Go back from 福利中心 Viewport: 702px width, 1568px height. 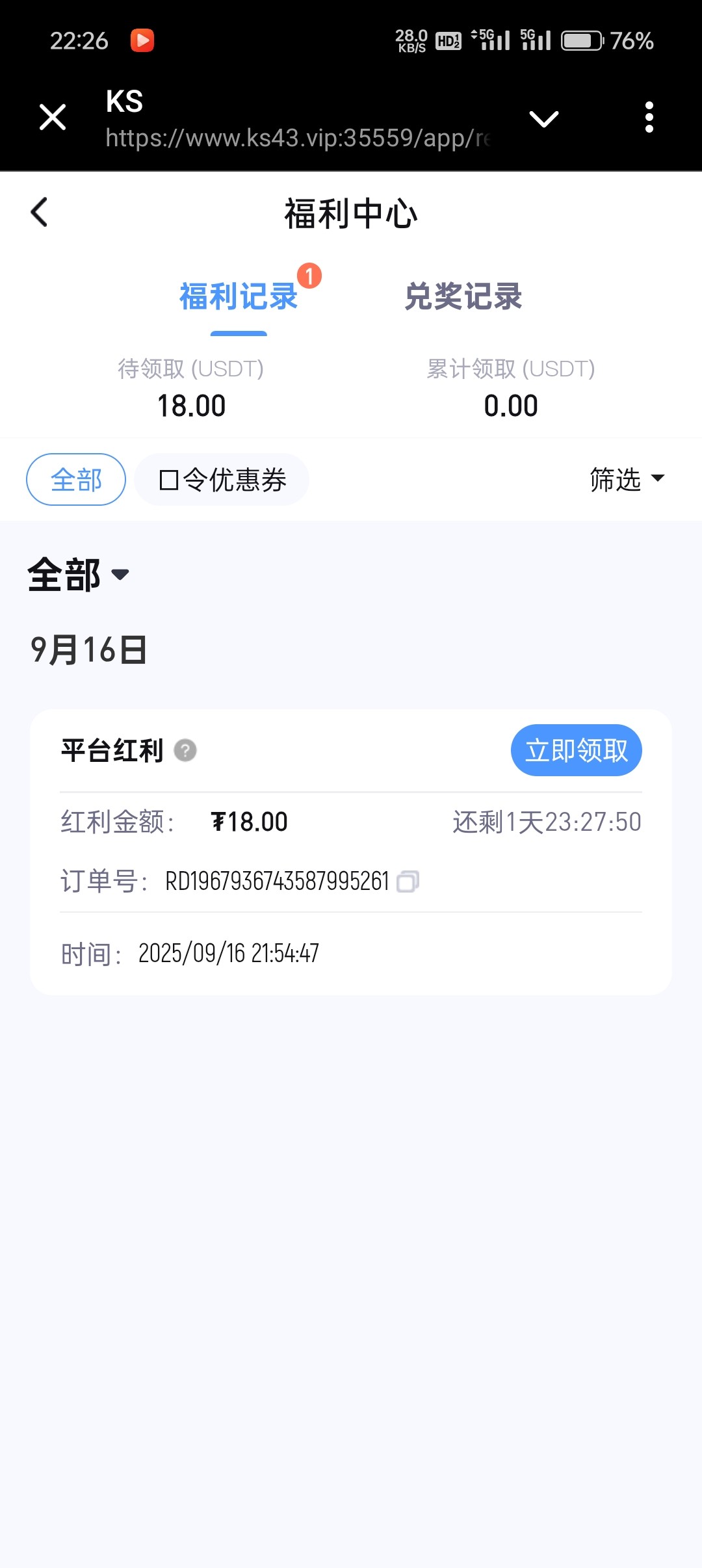(40, 213)
